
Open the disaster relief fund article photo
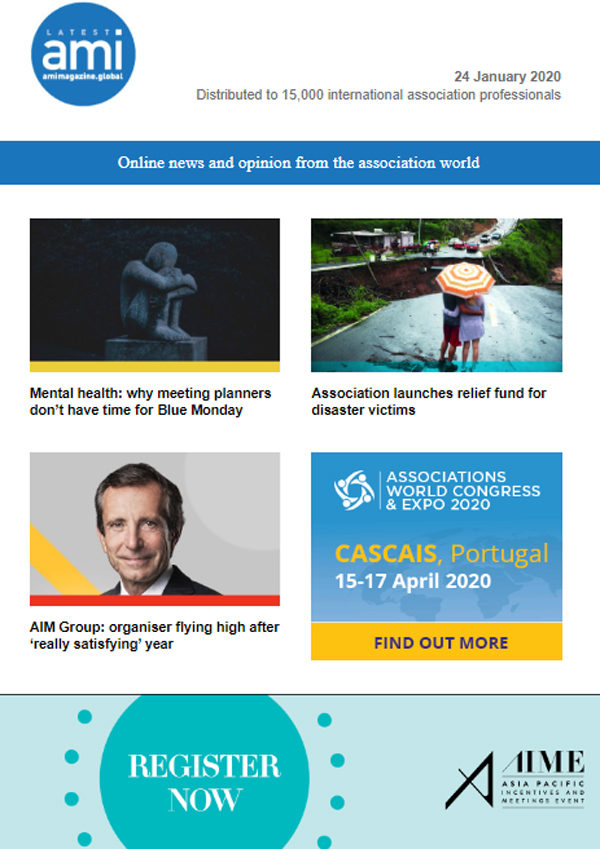point(436,294)
